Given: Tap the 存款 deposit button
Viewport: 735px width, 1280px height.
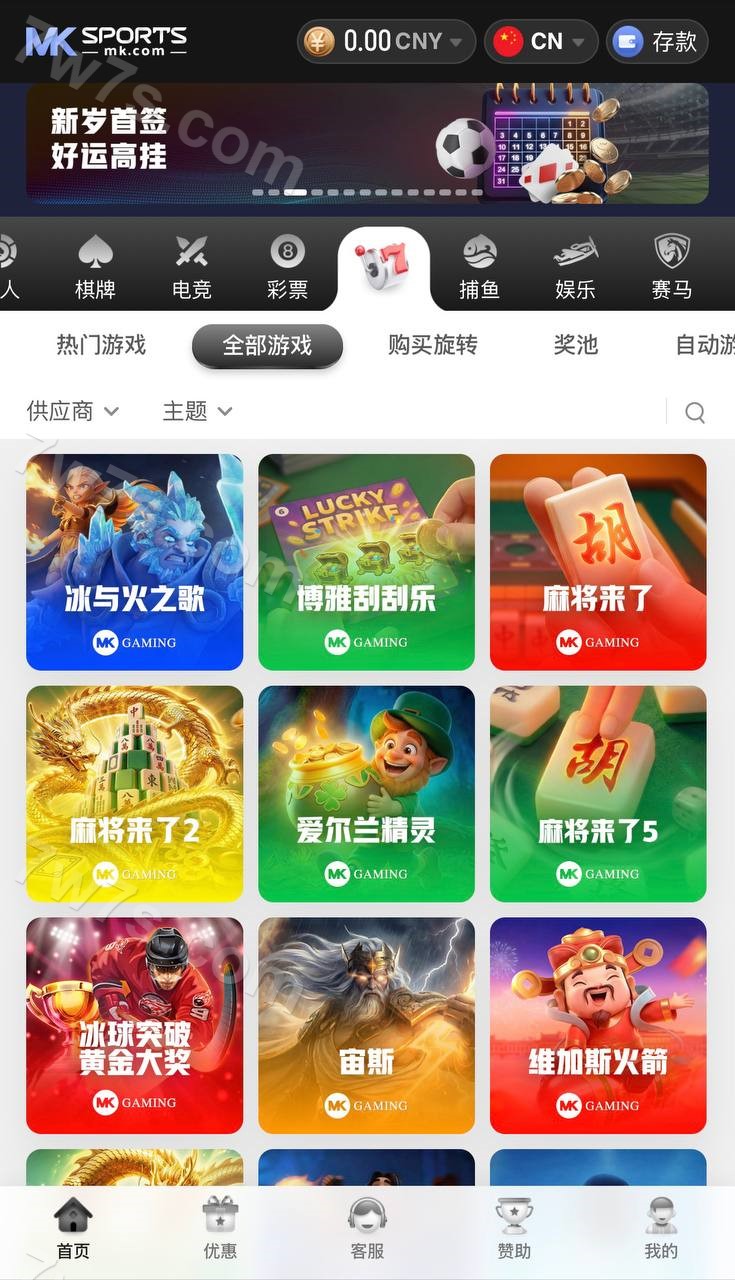Looking at the screenshot, I should 657,42.
